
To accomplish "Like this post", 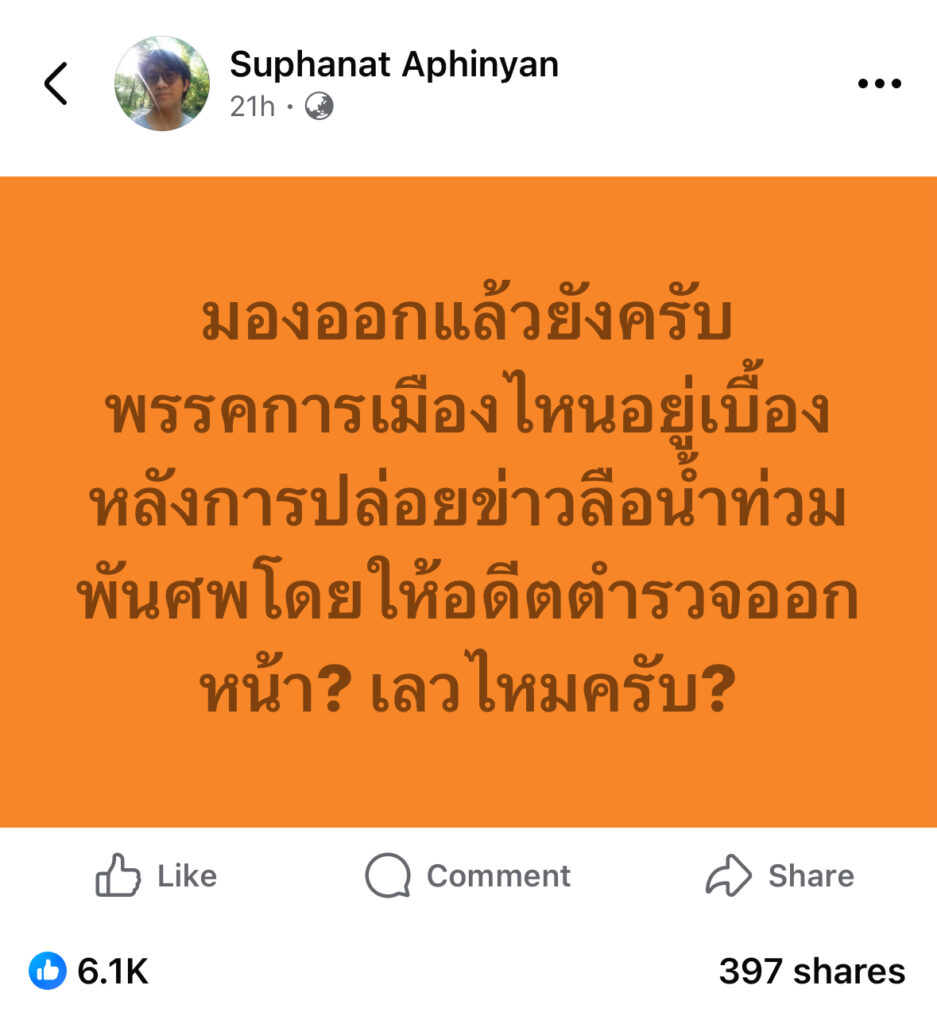I will point(156,876).
